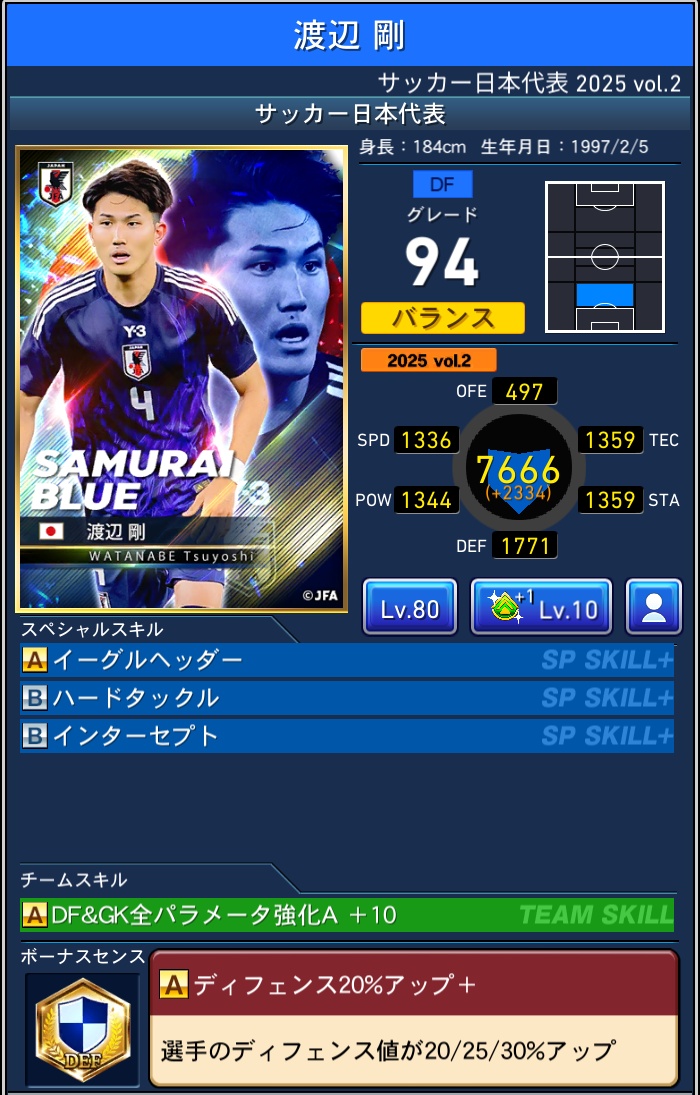Open the イーグルヘッダー special skill
700x1095 pixels.
pos(346,661)
